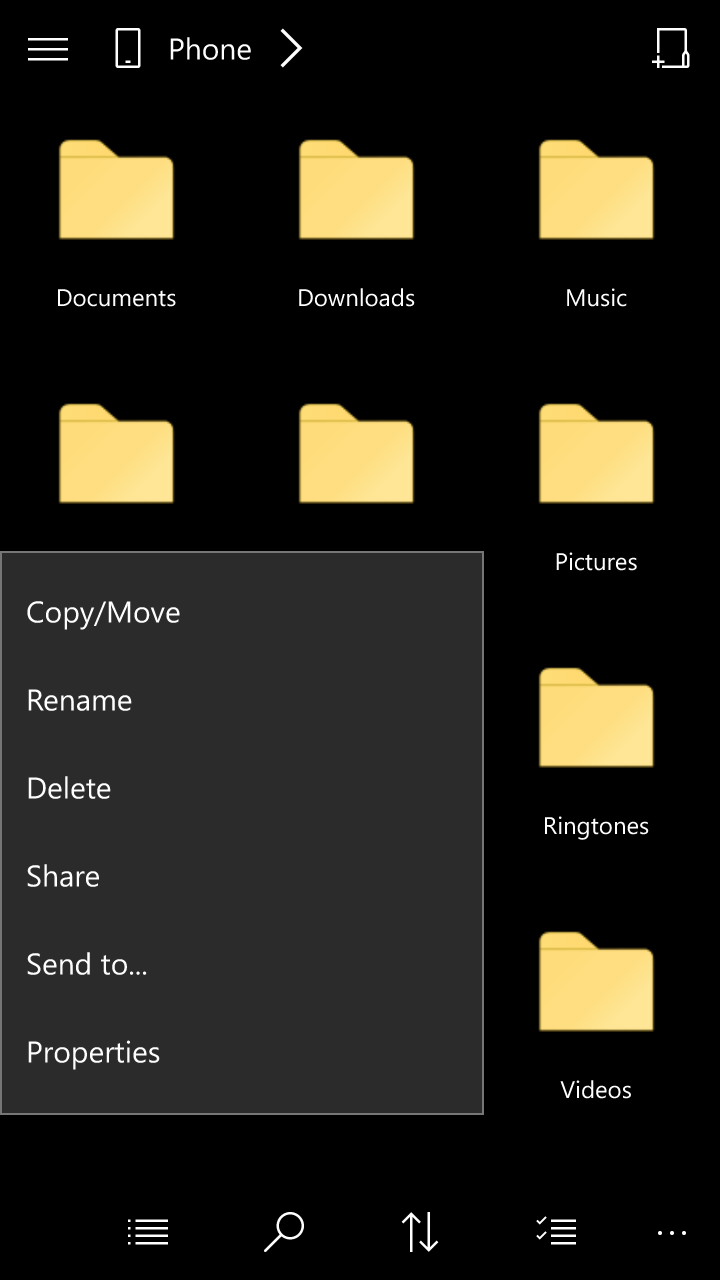Share the selected item
Image resolution: width=720 pixels, height=1280 pixels.
[x=63, y=876]
